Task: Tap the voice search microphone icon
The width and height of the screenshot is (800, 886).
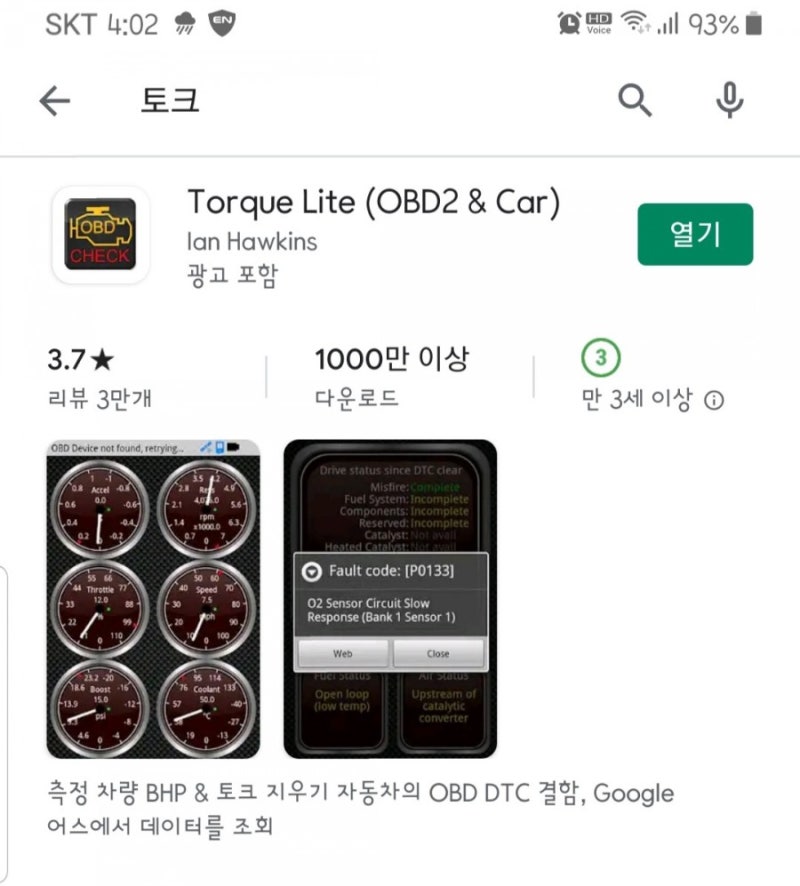Action: point(729,100)
